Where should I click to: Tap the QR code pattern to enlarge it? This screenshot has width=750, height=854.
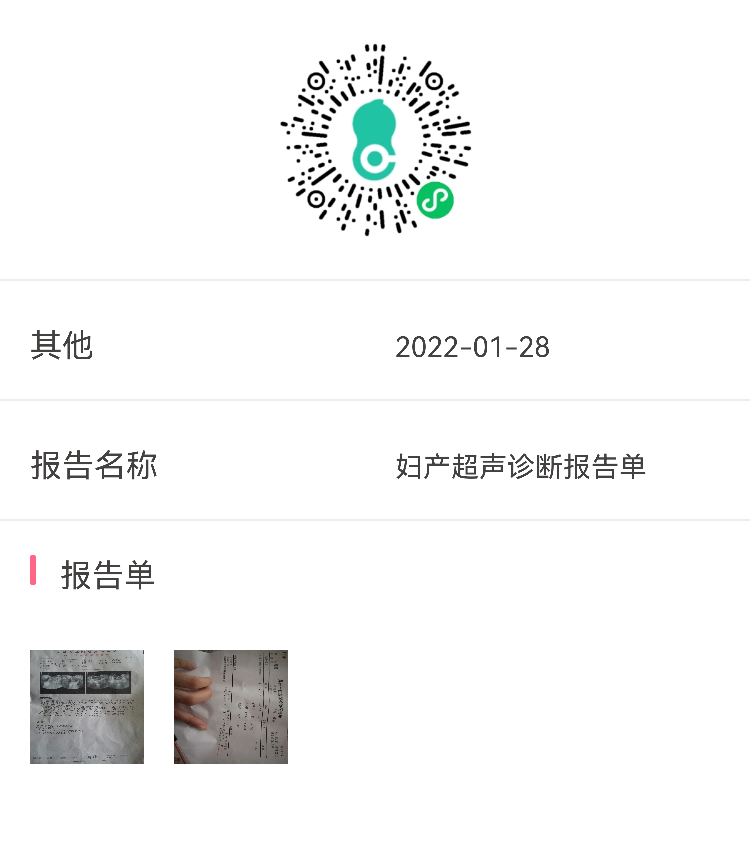pos(375,140)
